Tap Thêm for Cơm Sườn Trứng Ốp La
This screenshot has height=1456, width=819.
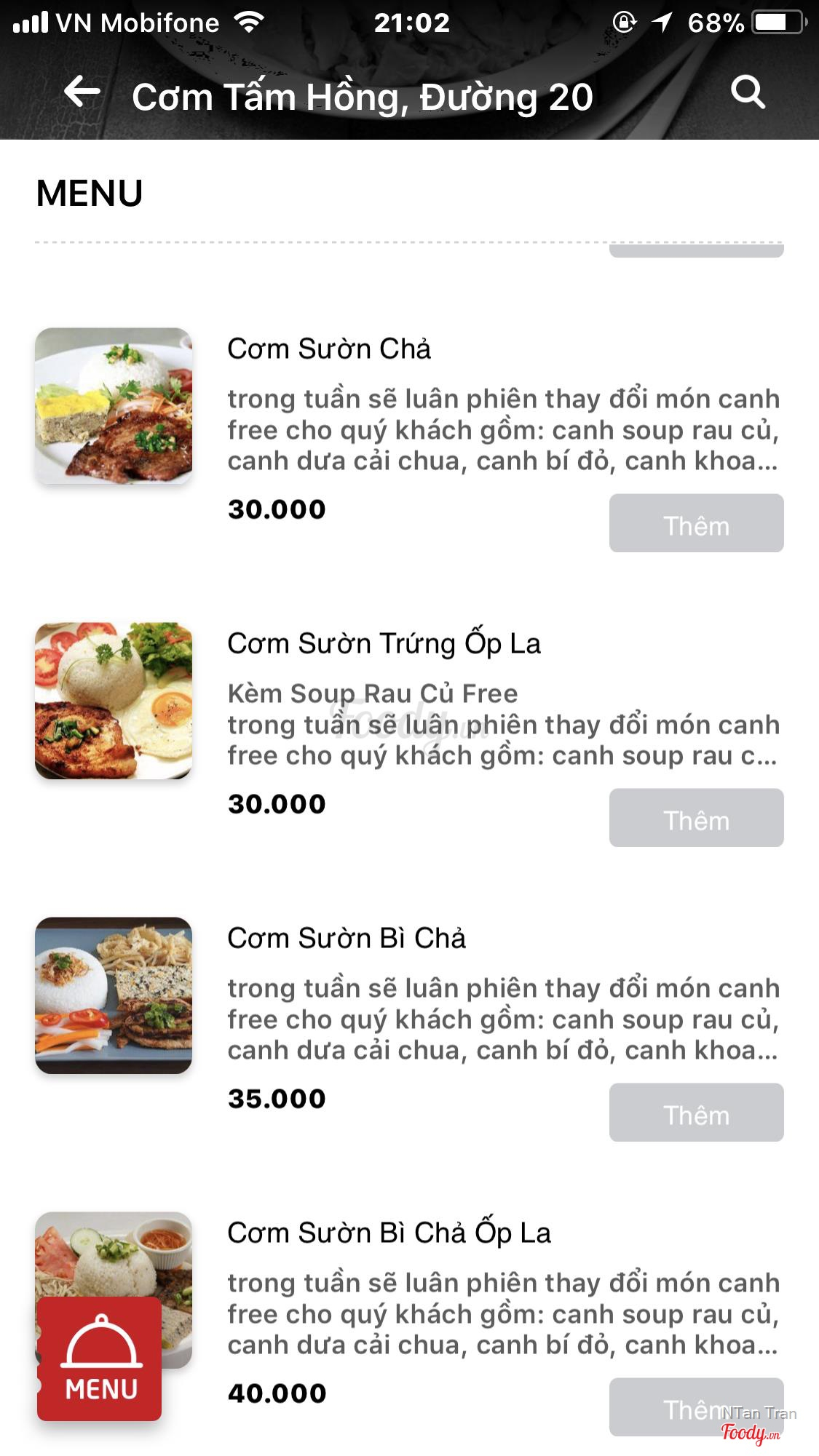click(x=696, y=818)
